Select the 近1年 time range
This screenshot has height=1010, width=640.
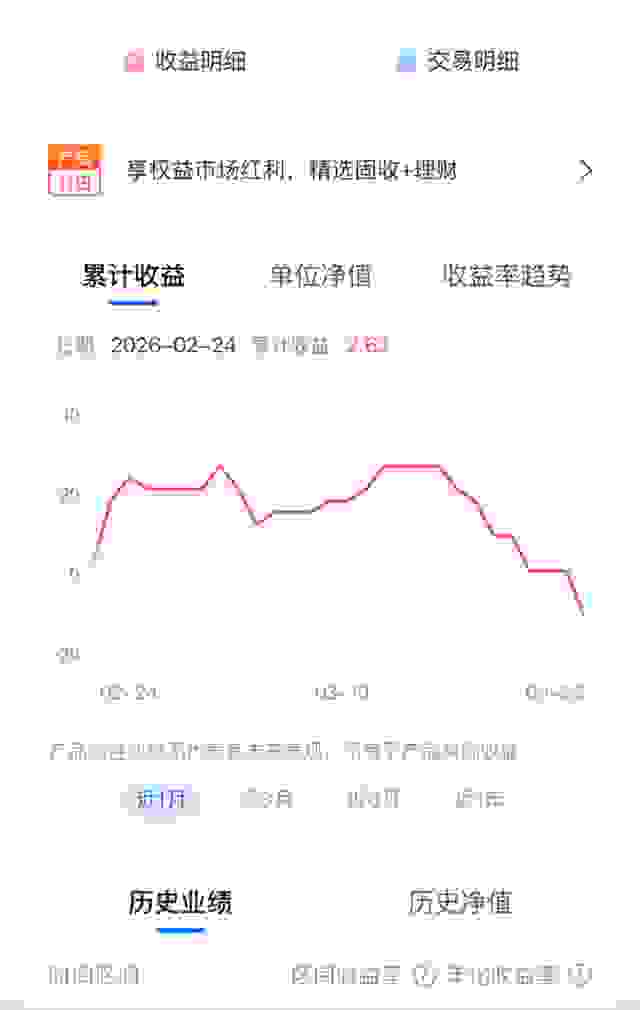pos(479,798)
